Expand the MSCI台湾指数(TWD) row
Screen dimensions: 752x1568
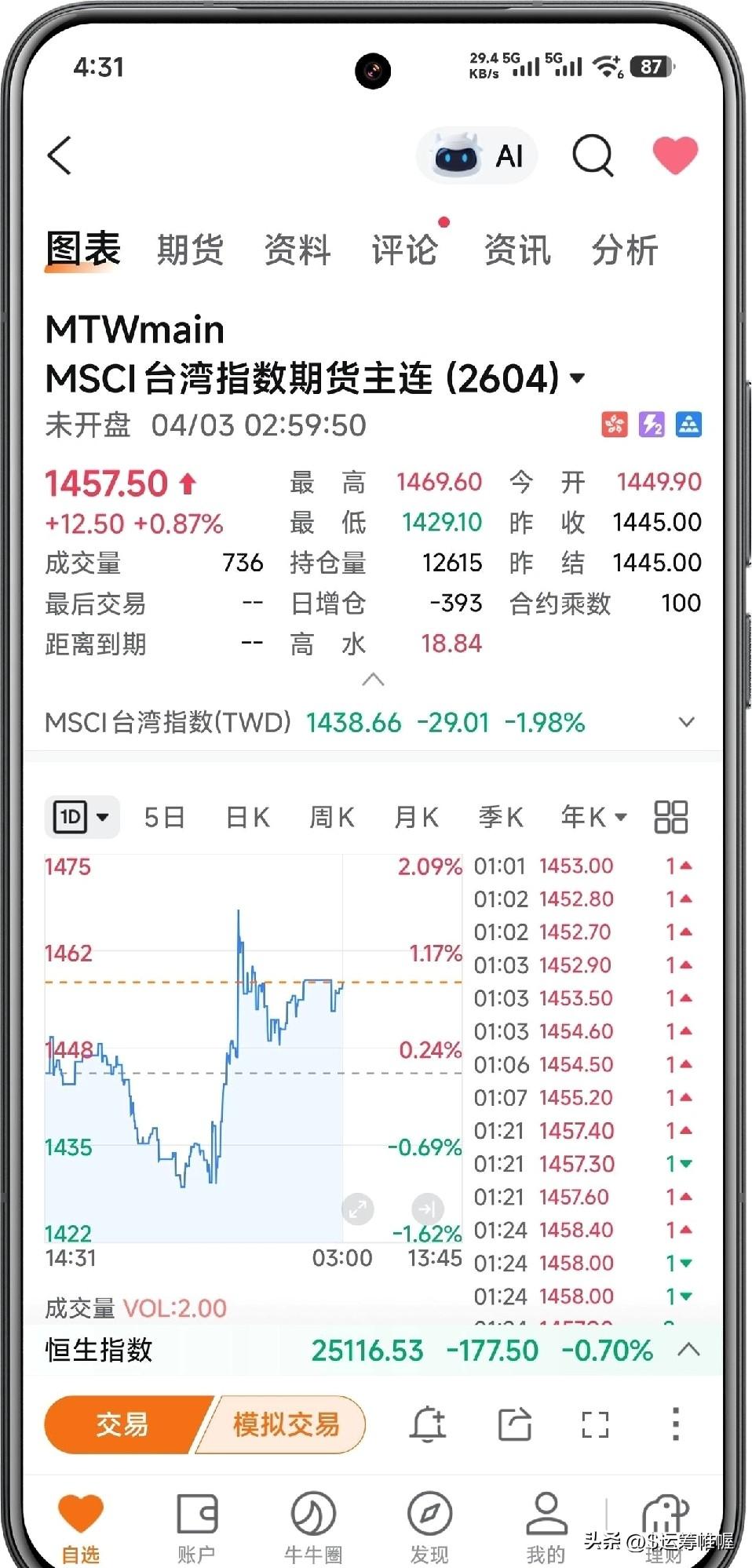click(x=686, y=722)
